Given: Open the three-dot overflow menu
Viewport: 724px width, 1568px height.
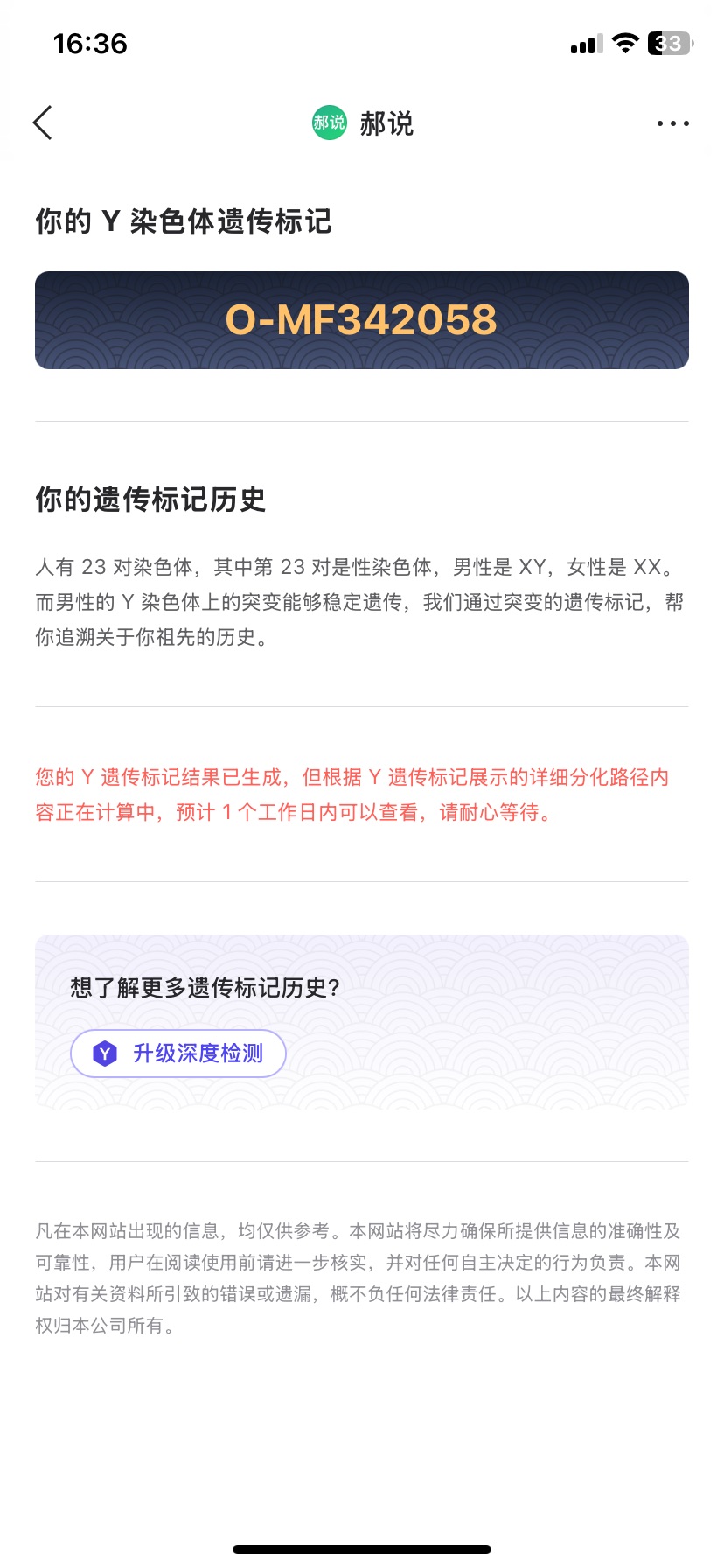Looking at the screenshot, I should 672,123.
